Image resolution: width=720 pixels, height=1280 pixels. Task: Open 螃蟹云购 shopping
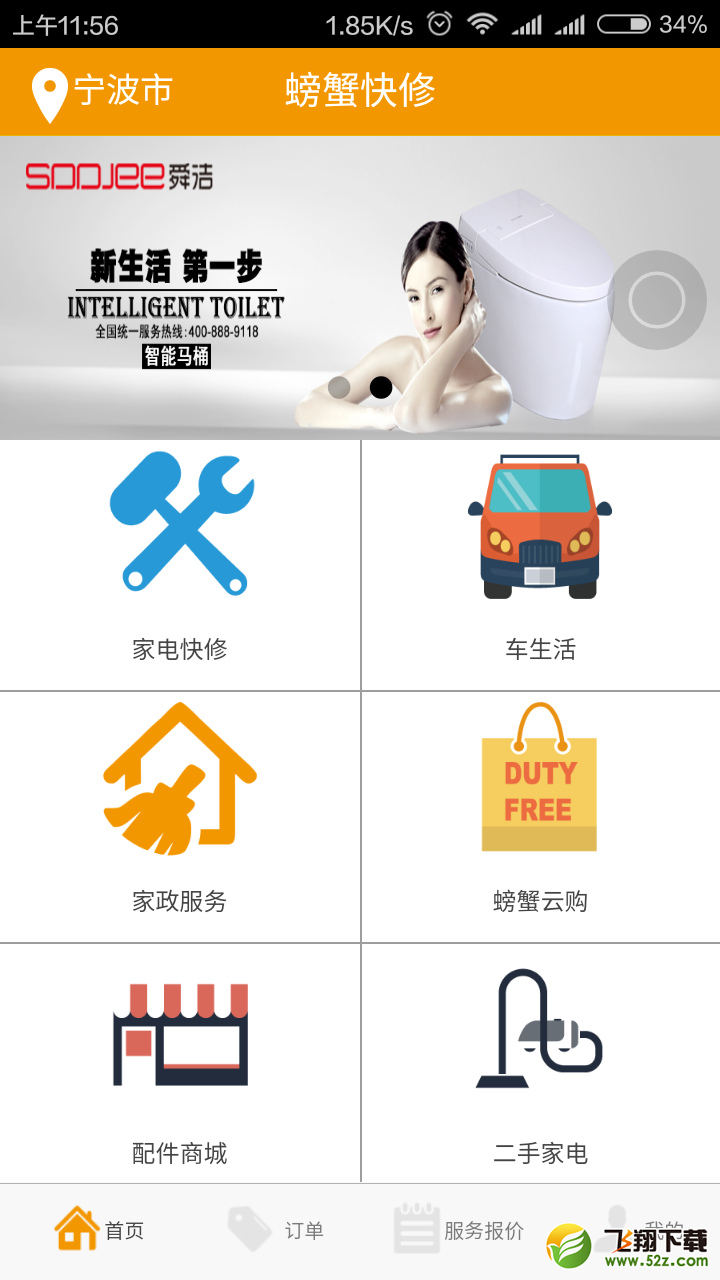pos(541,817)
